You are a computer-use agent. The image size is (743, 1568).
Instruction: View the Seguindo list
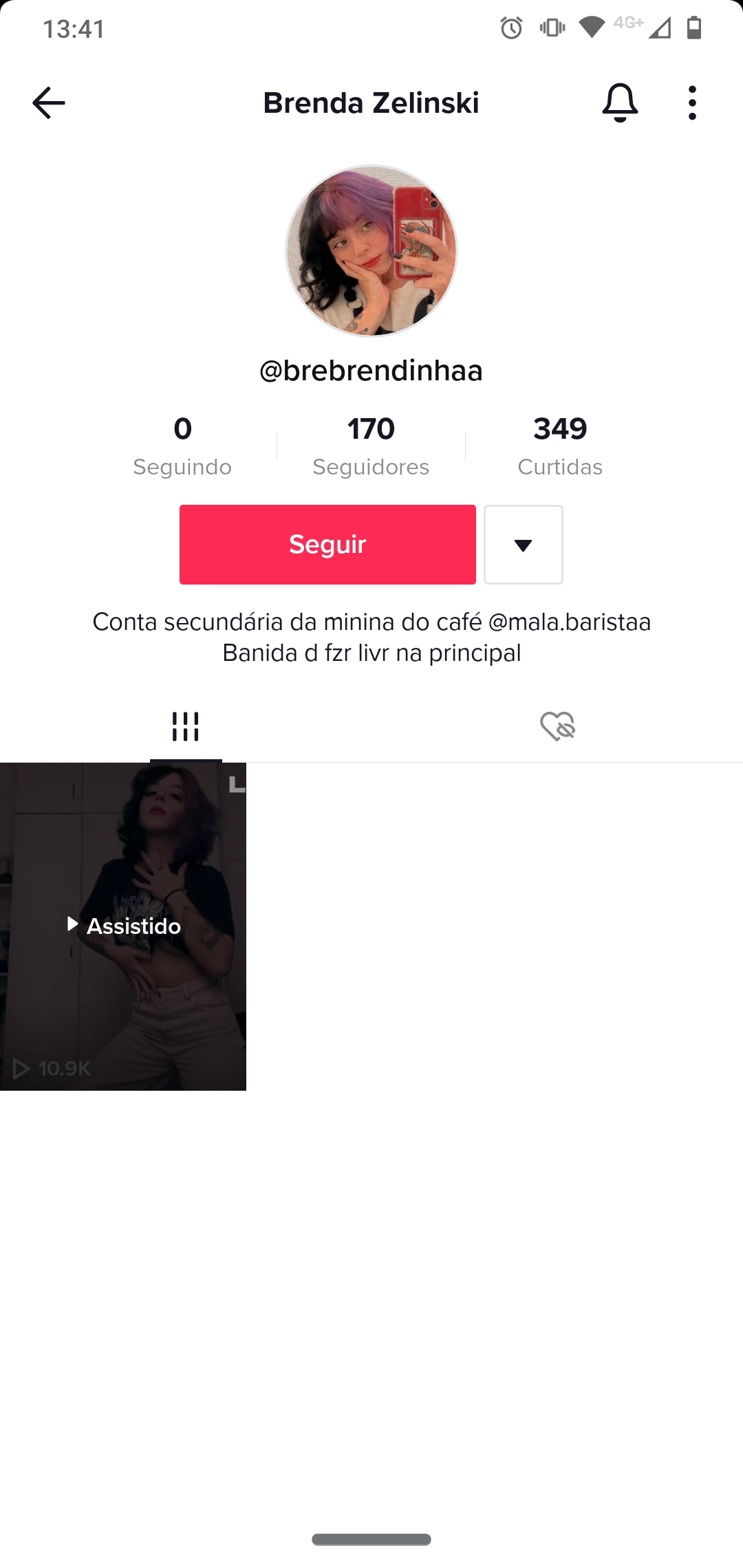click(x=182, y=446)
